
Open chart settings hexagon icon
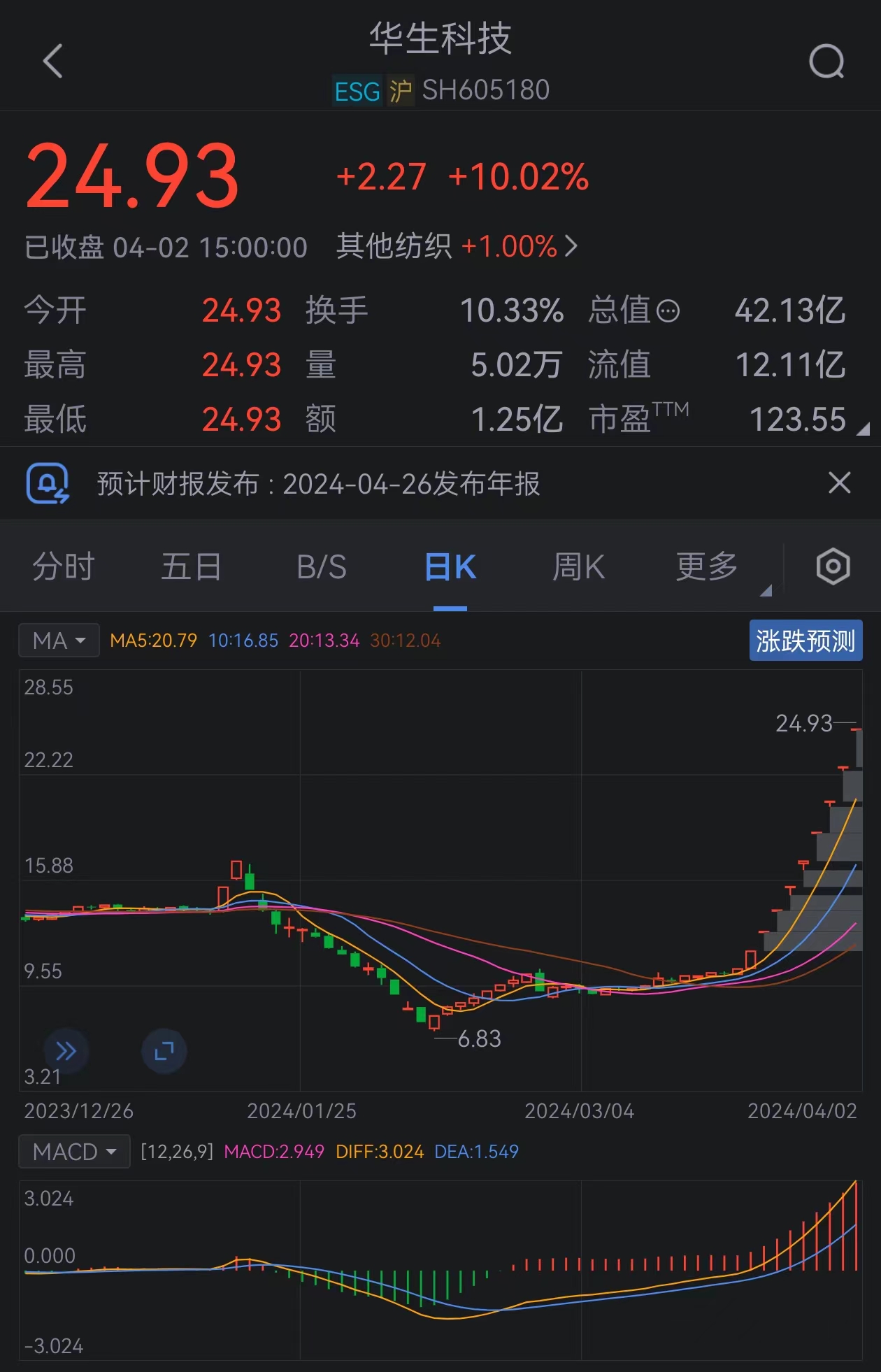coord(833,566)
